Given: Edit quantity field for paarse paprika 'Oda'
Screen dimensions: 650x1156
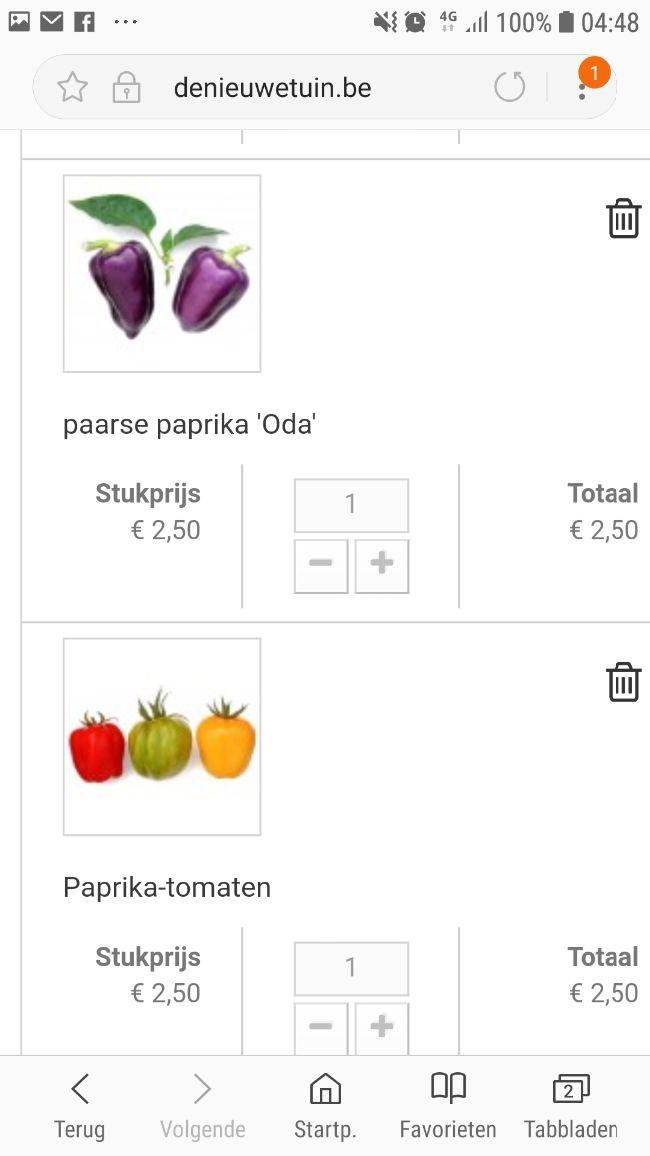Looking at the screenshot, I should pos(351,505).
